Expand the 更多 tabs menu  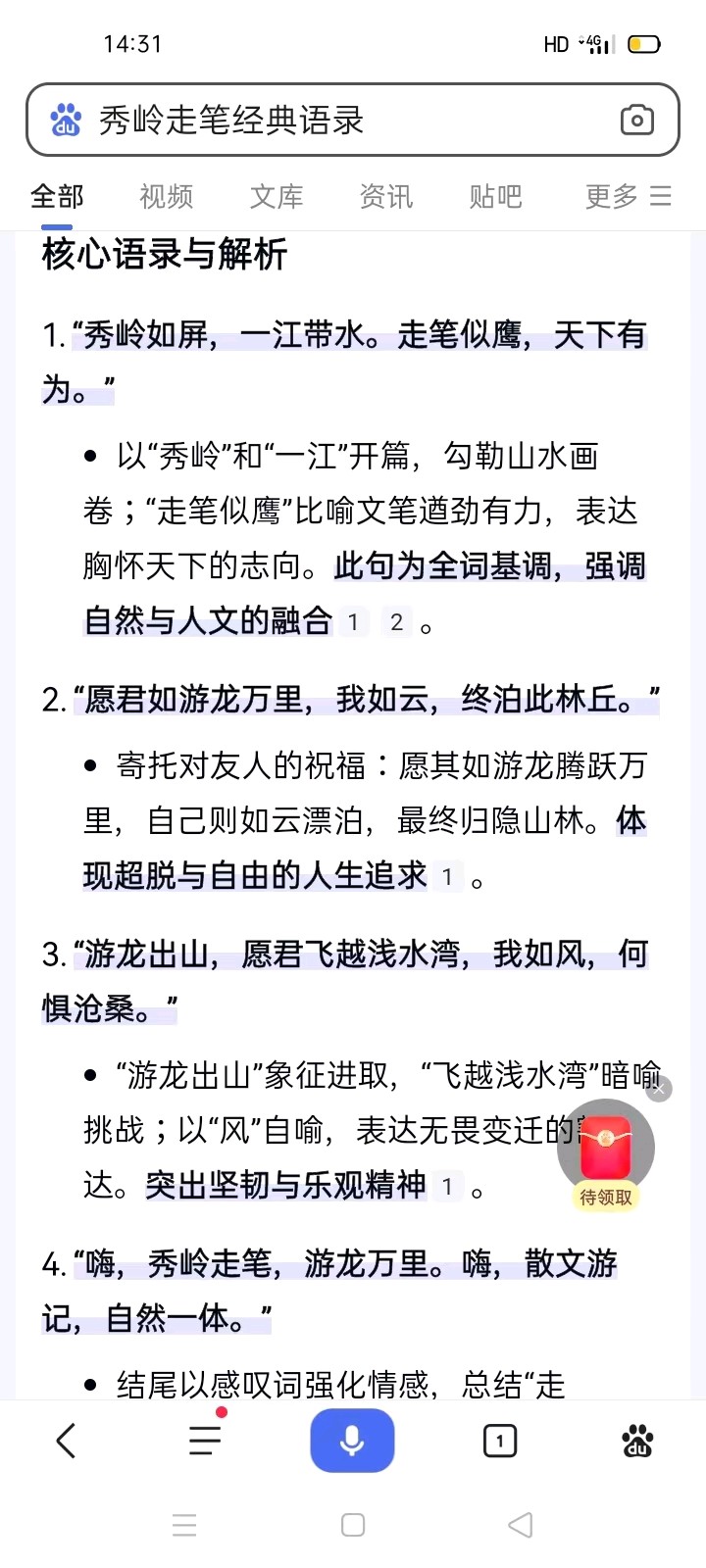tap(628, 196)
